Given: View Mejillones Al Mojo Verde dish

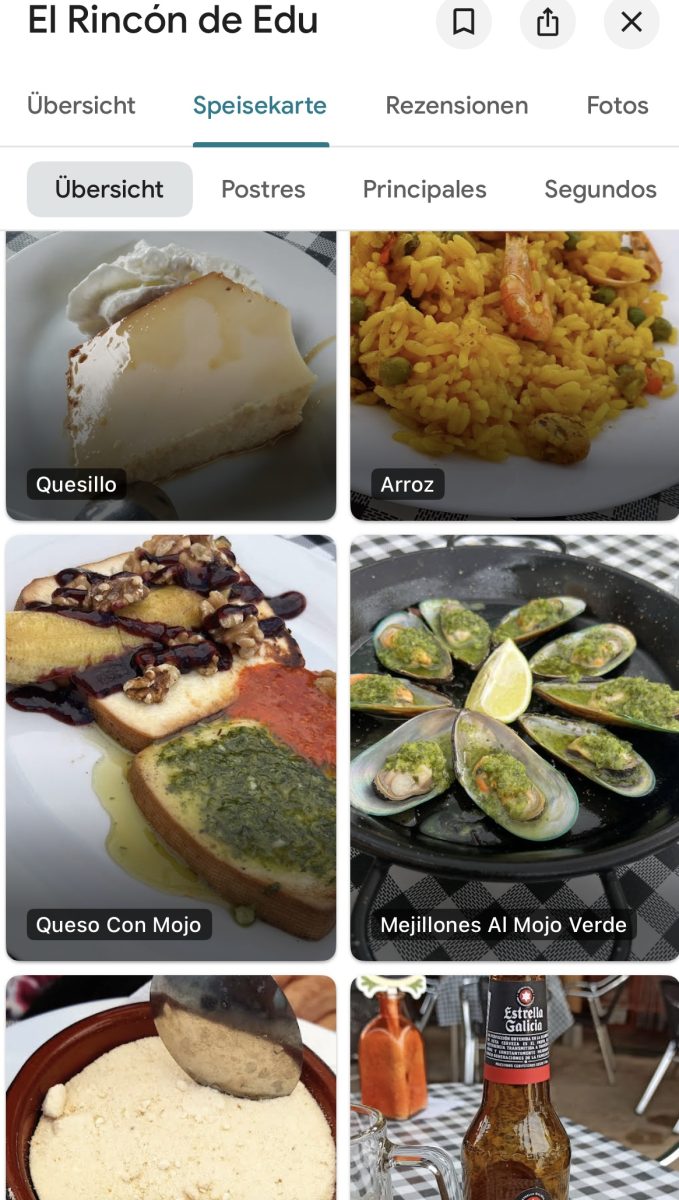Looking at the screenshot, I should pos(514,747).
